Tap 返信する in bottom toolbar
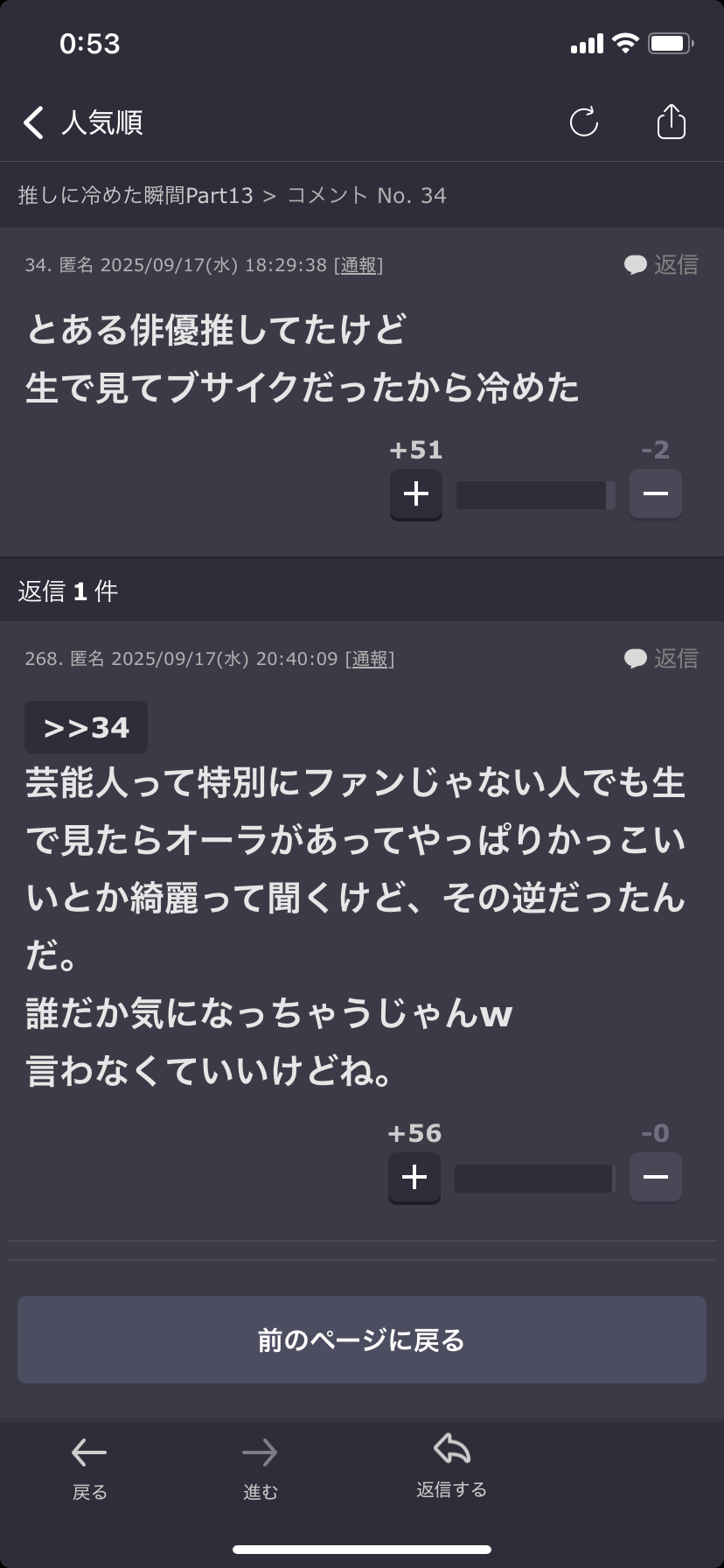 [x=451, y=1466]
